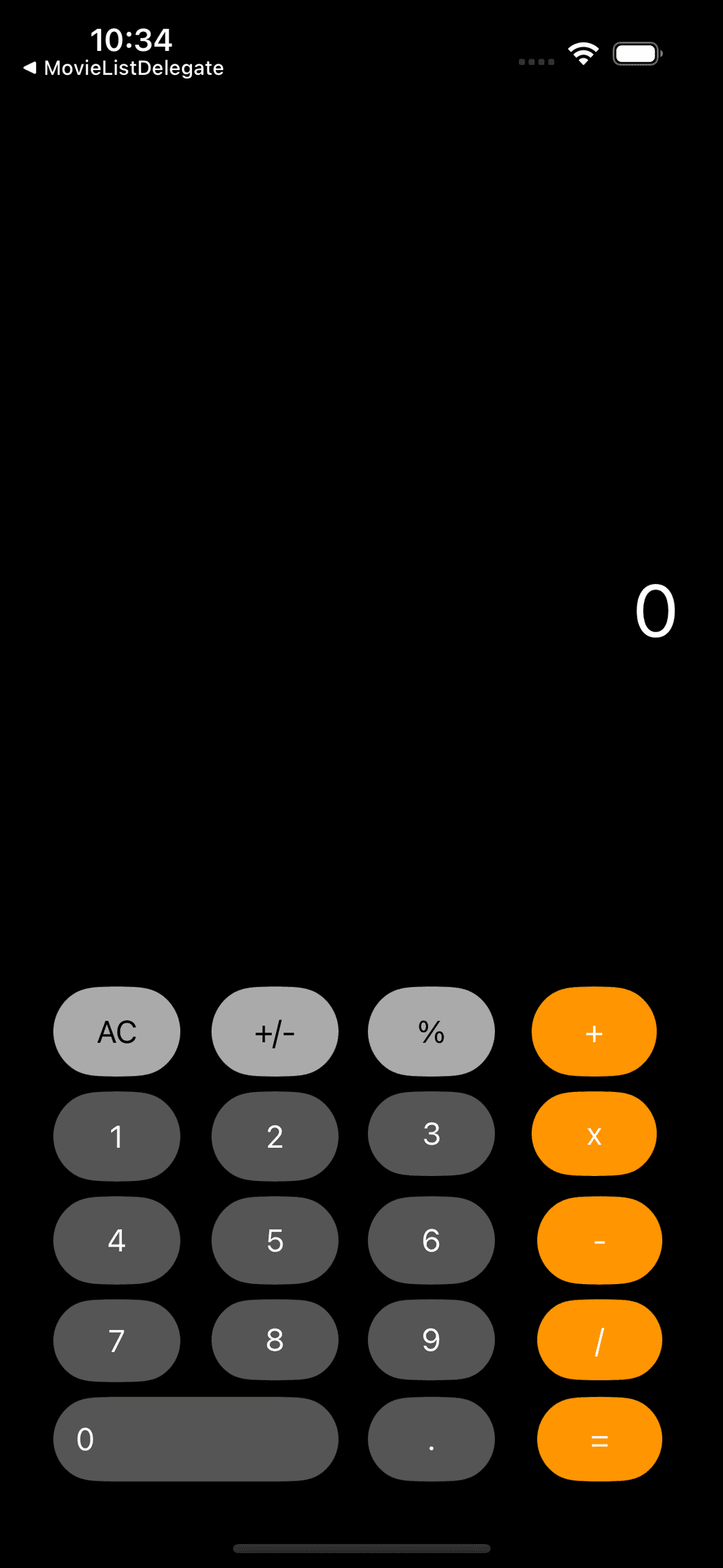Return to MovieListDelegate app
The height and width of the screenshot is (1568, 723).
[x=124, y=68]
